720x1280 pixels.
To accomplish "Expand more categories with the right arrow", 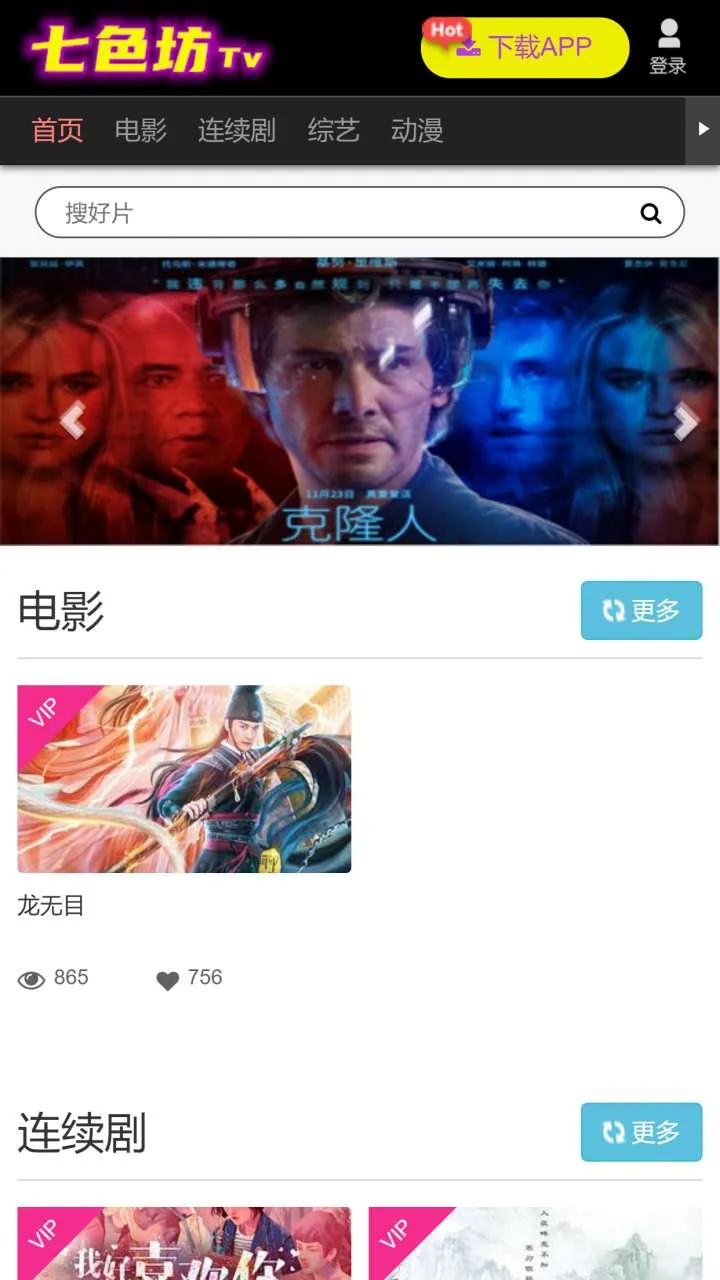I will coord(702,130).
